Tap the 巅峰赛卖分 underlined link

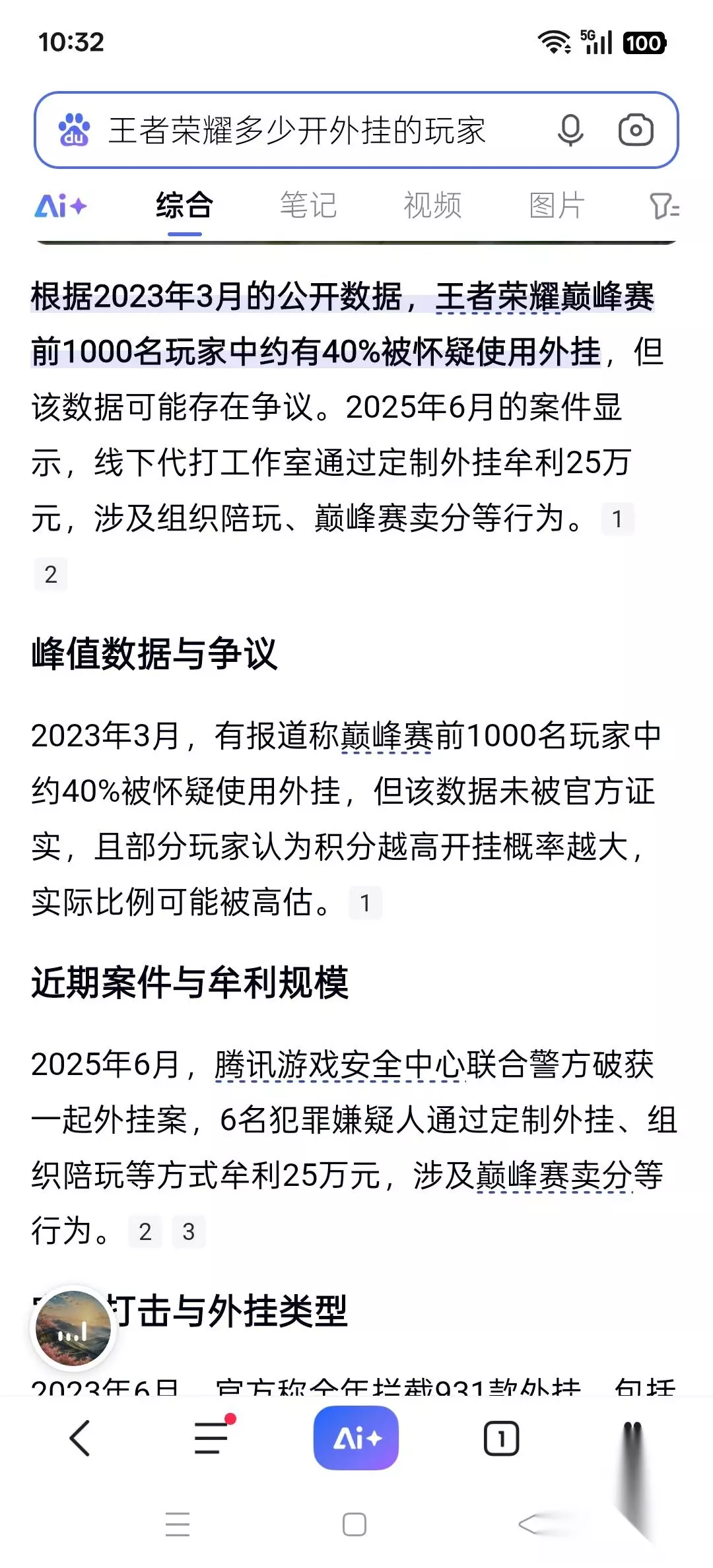(x=553, y=1175)
